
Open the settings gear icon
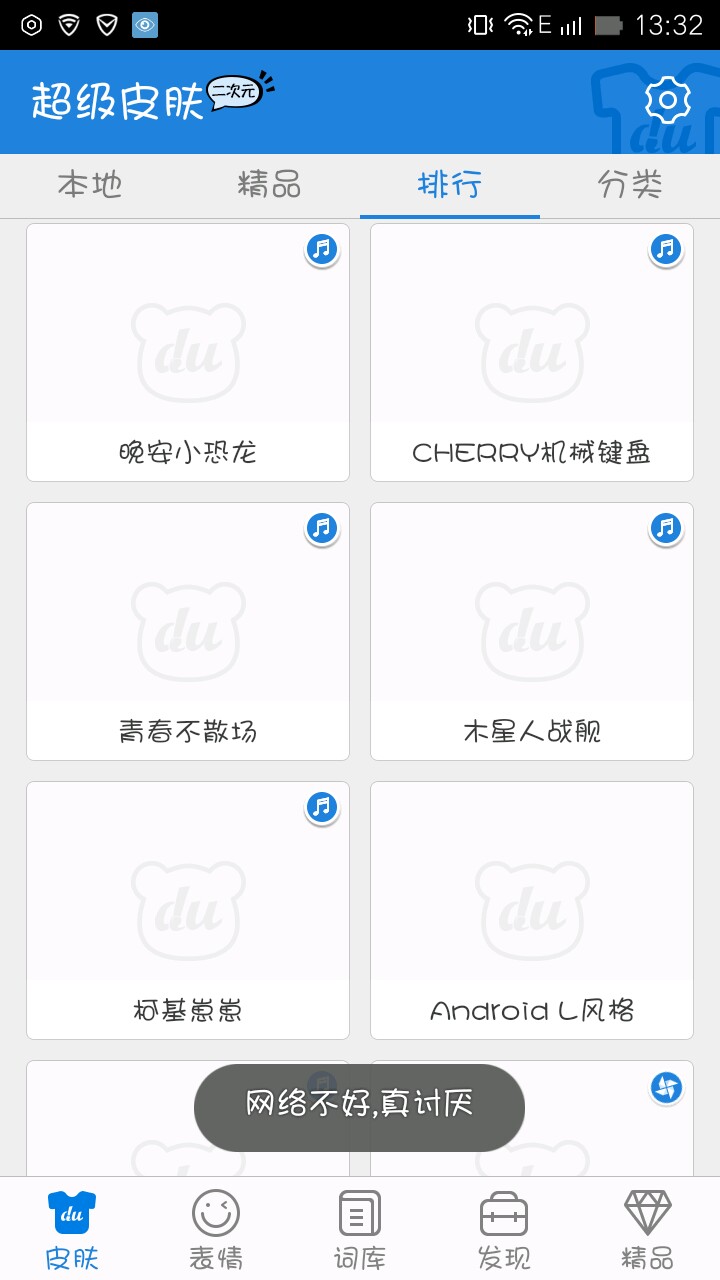[x=667, y=100]
